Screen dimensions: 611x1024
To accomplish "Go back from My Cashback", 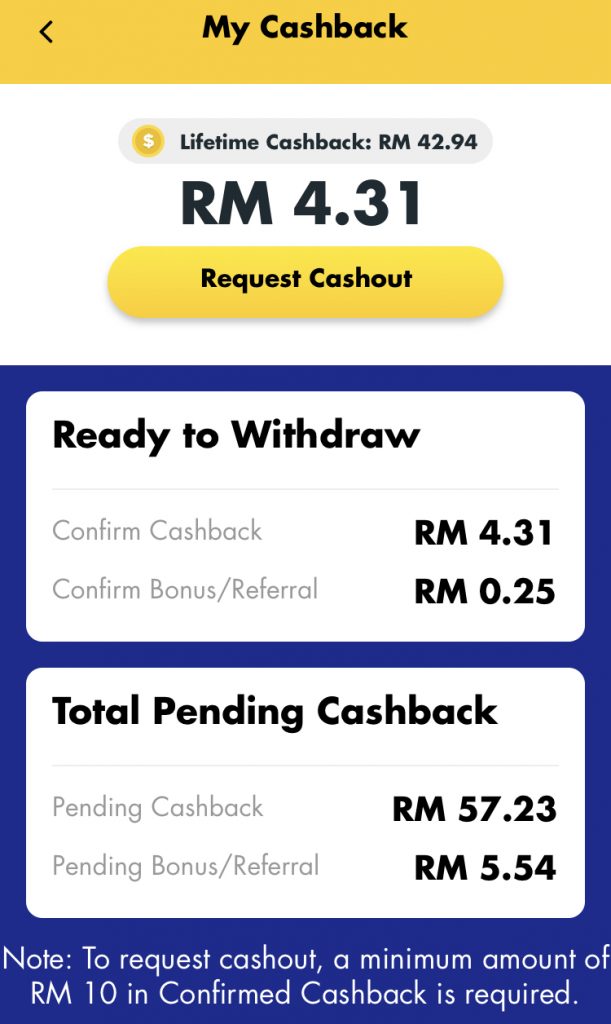I will [46, 31].
